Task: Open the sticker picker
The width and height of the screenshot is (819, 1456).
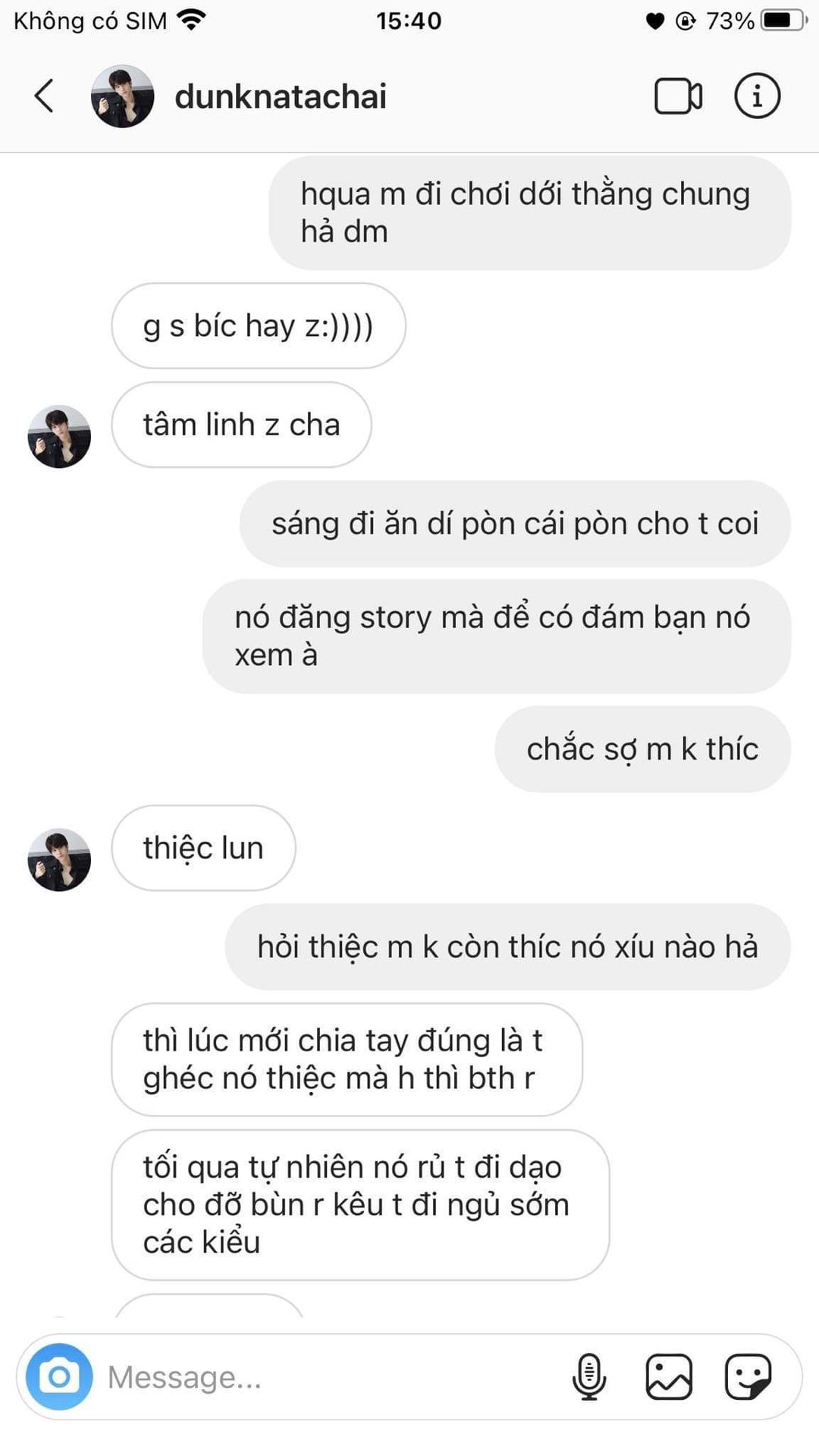Action: click(748, 1376)
